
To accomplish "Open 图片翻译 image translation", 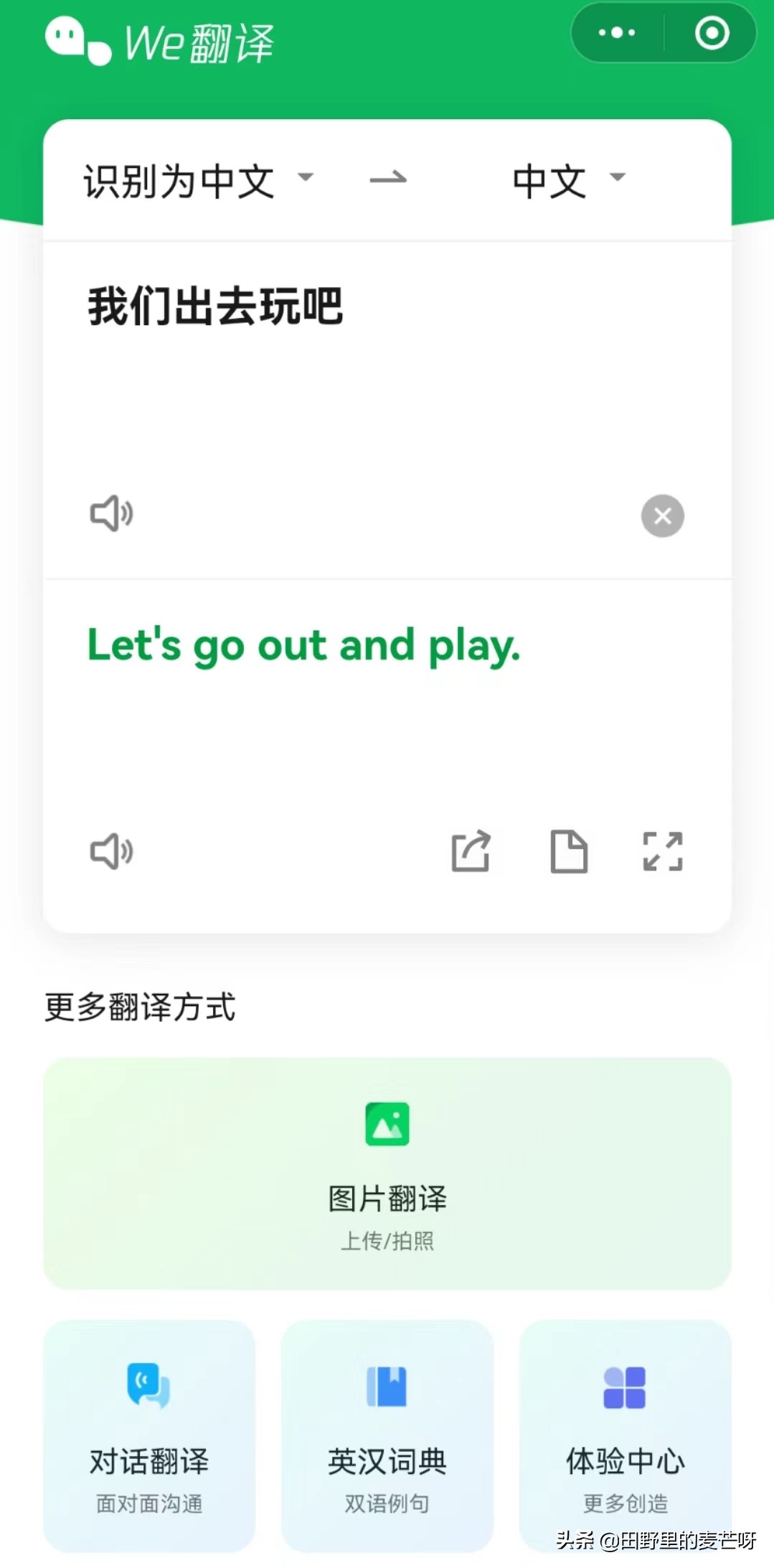I will pos(387,1173).
